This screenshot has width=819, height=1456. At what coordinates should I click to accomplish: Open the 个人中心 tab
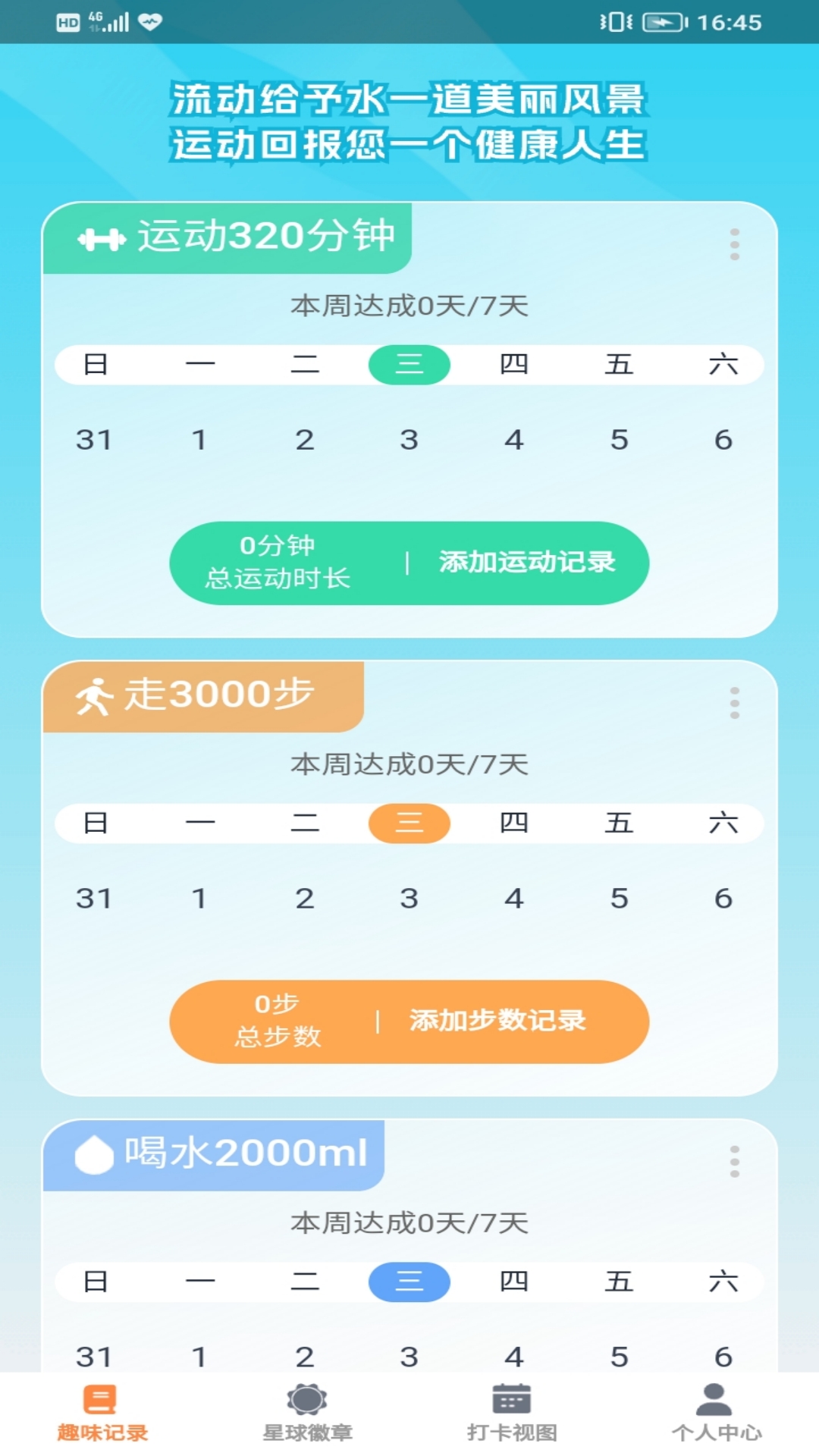(716, 1414)
